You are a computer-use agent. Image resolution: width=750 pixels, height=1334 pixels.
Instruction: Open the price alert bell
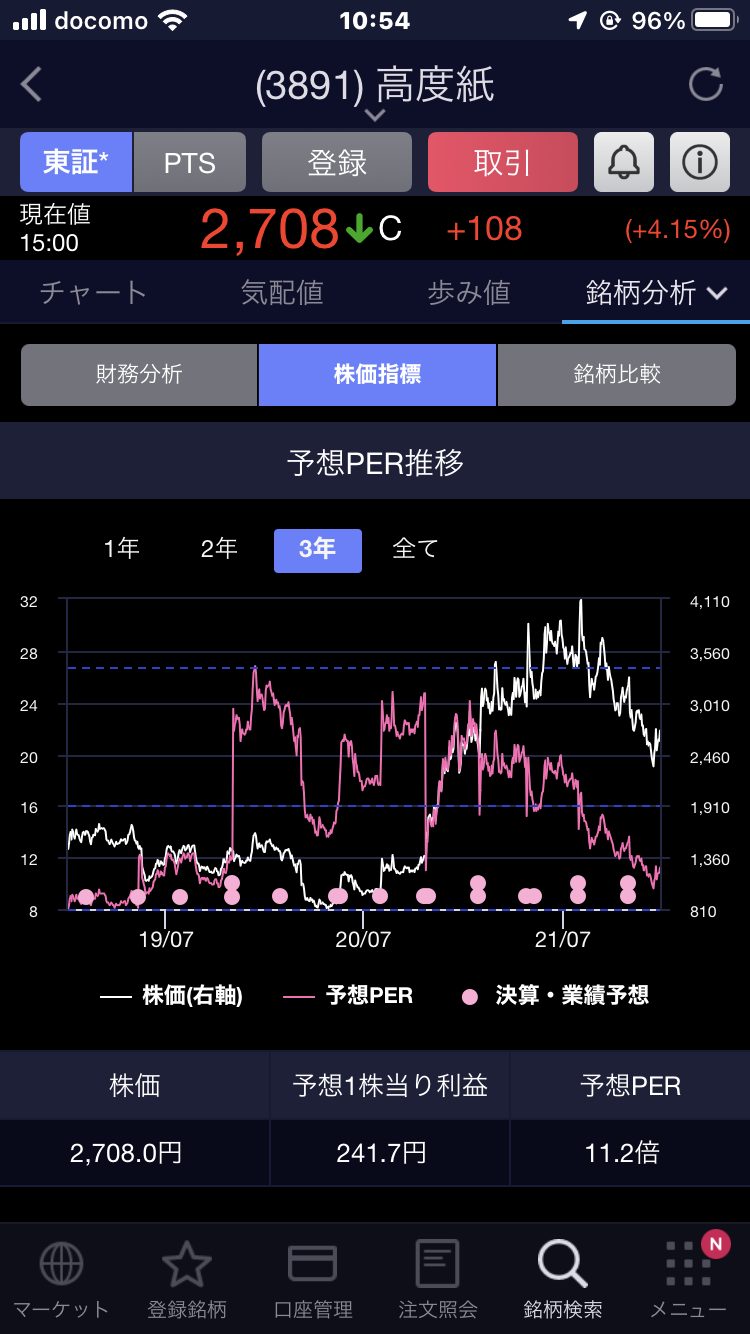click(x=624, y=162)
